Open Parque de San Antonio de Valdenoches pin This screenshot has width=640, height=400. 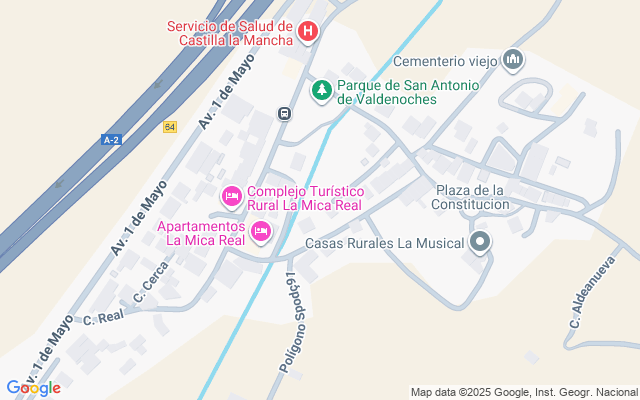pos(322,91)
